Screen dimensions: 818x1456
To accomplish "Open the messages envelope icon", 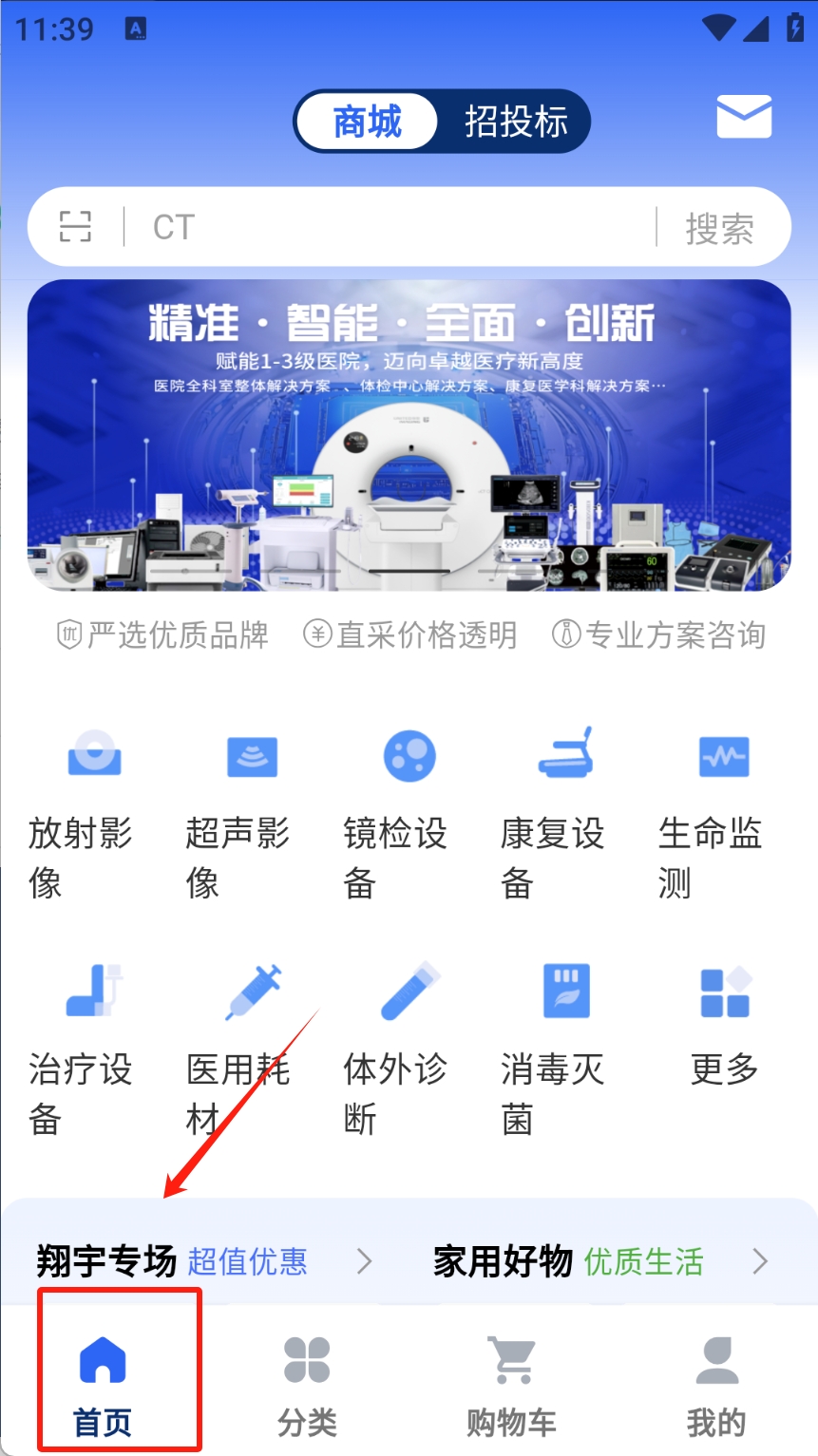I will pos(743,118).
